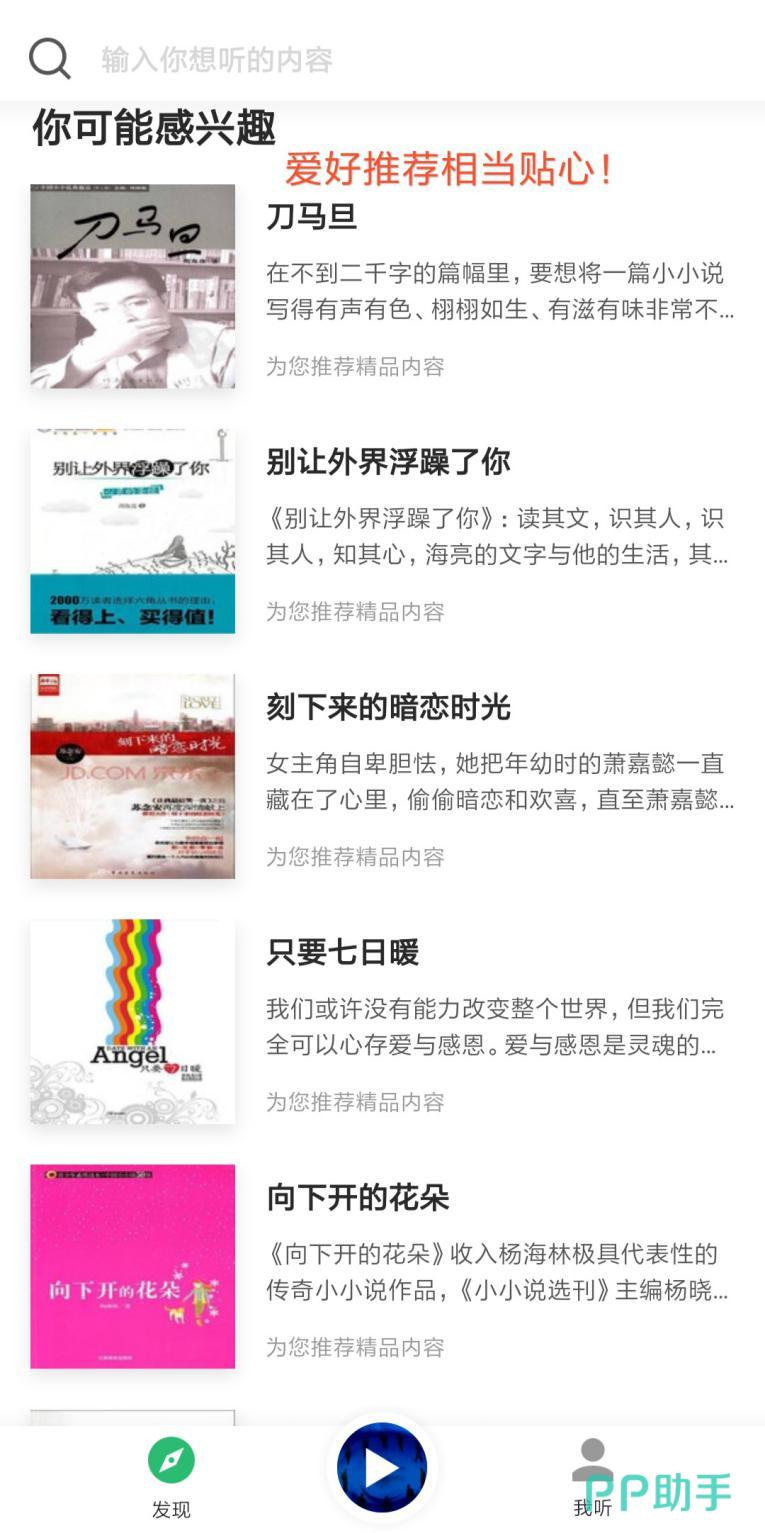Open 向下开的花朵 recommendation
The width and height of the screenshot is (765, 1533).
[x=357, y=1197]
